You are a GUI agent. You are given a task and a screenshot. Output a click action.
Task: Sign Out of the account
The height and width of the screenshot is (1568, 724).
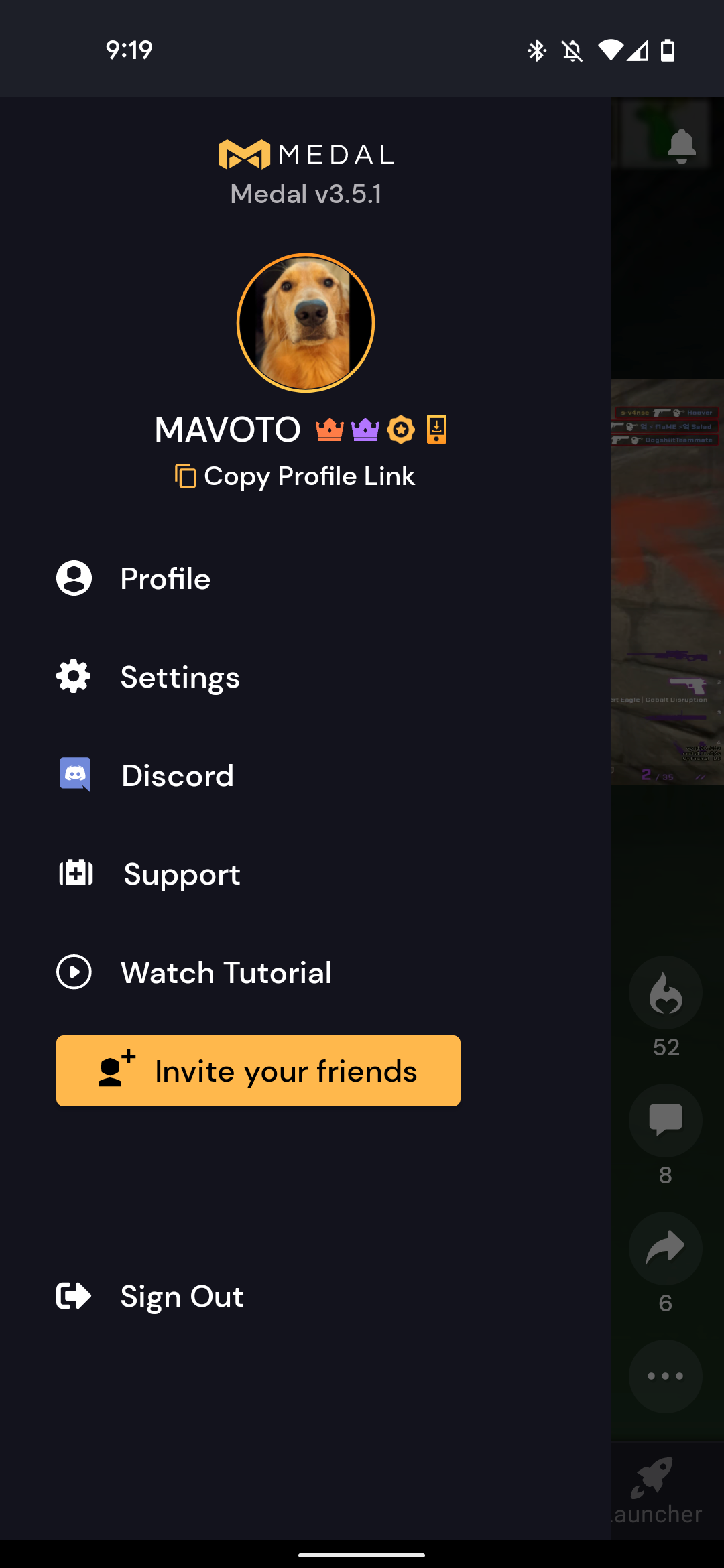tap(181, 1296)
